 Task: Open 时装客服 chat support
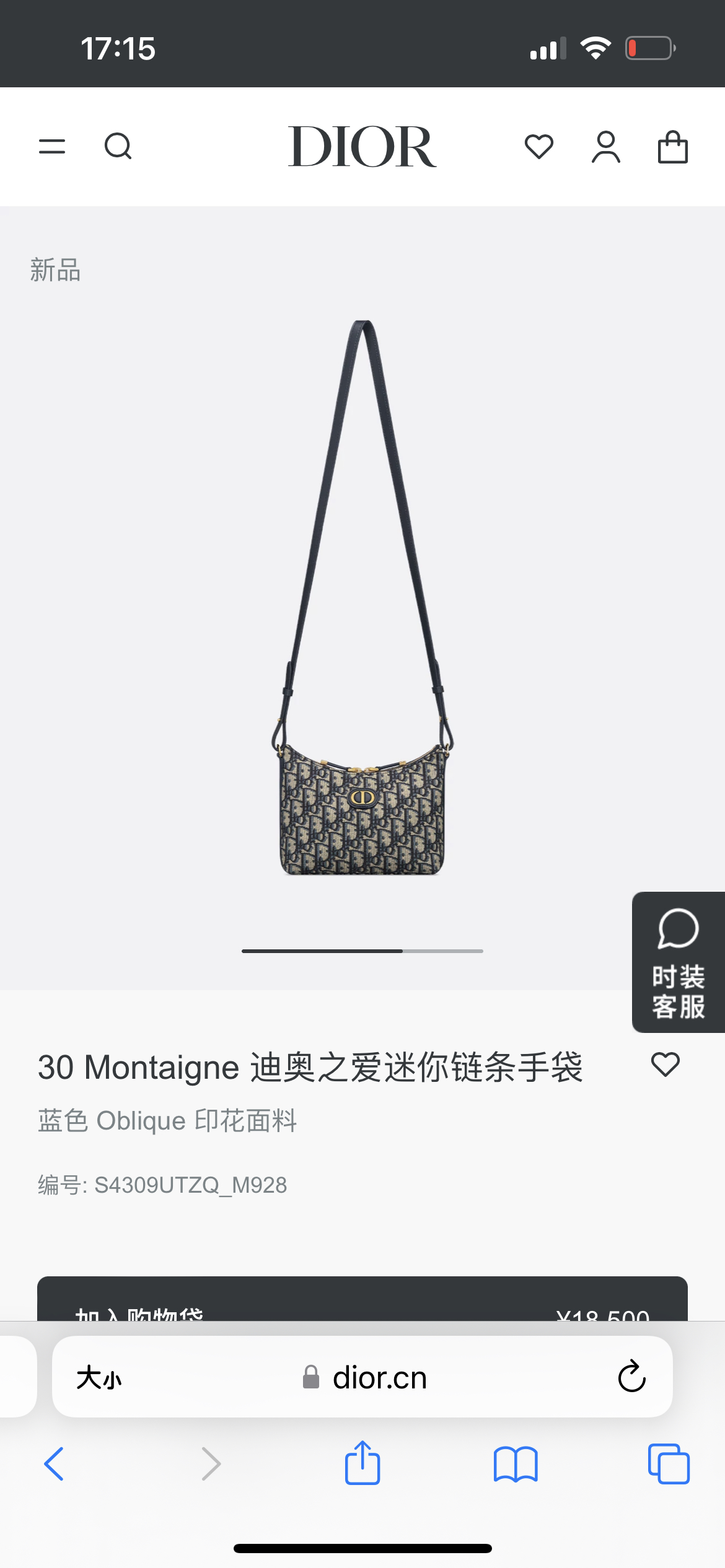coord(678,962)
